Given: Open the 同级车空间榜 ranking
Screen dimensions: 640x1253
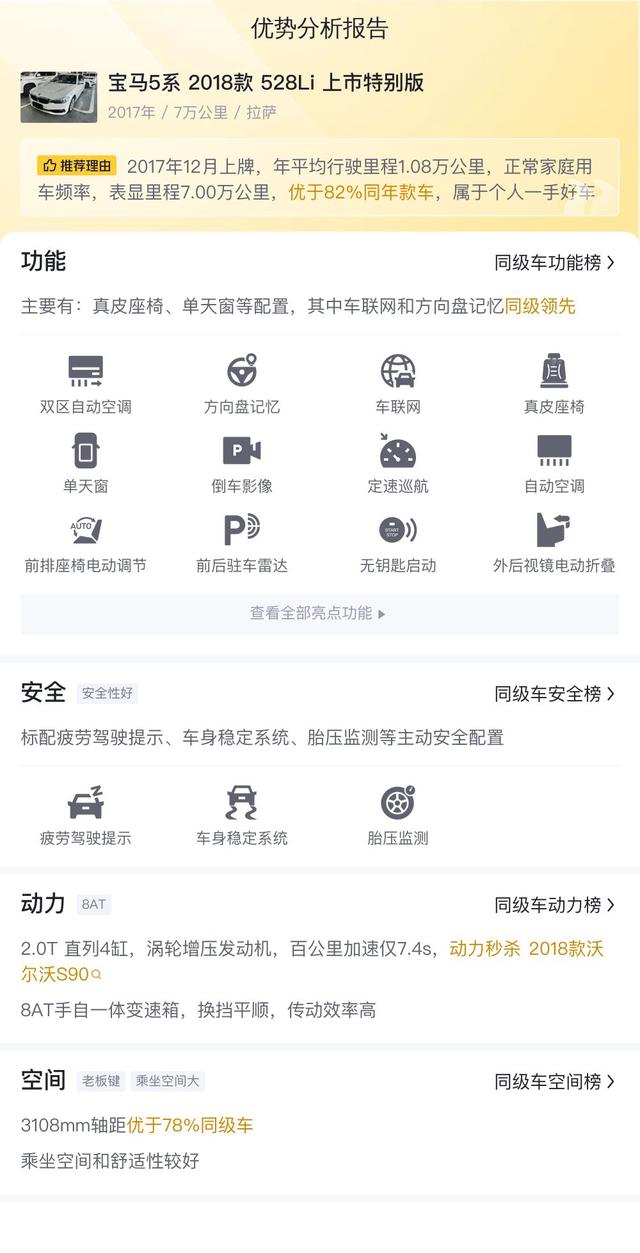Looking at the screenshot, I should [x=555, y=1082].
